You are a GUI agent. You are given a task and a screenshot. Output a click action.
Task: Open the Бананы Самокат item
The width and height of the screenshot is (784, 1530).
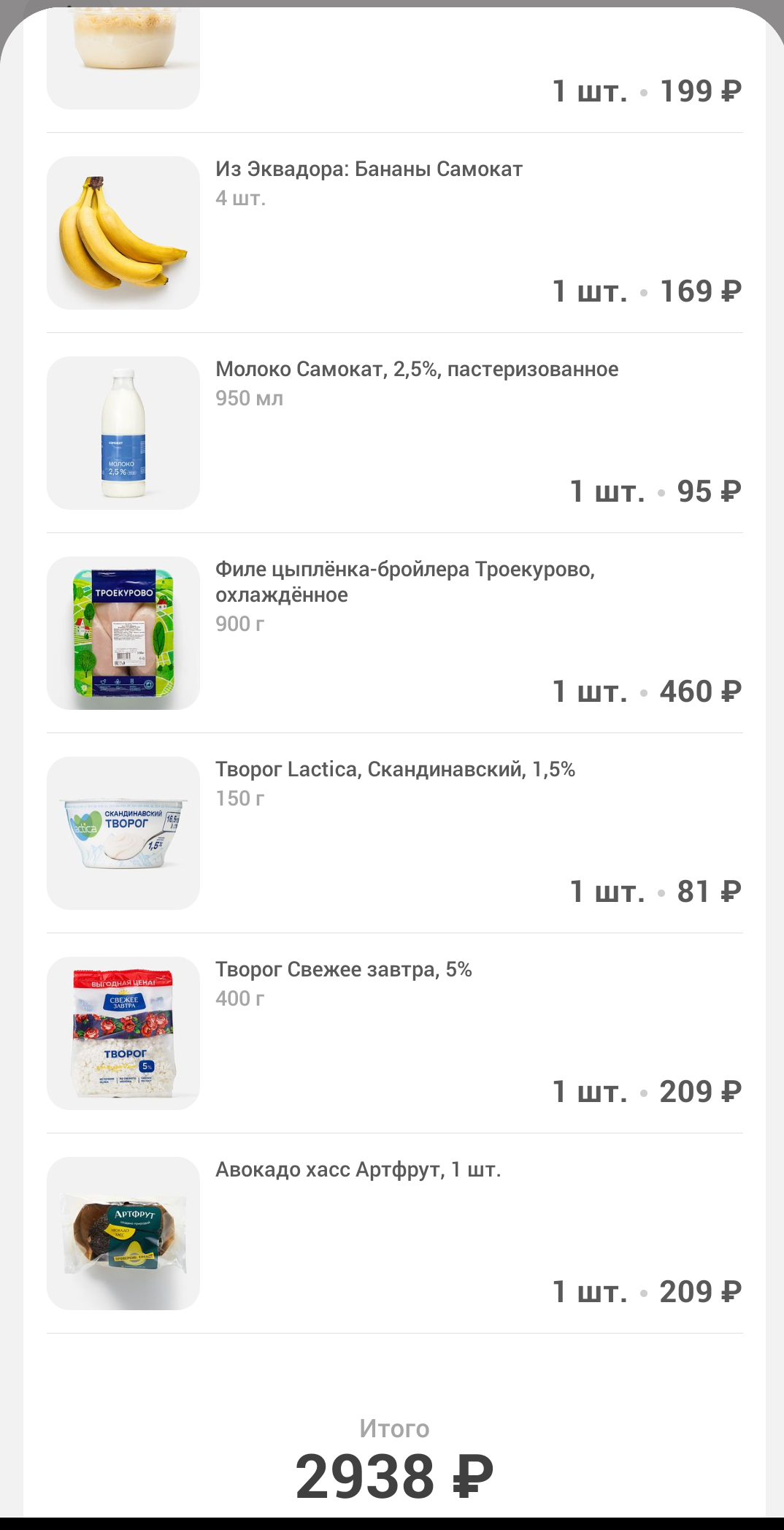click(x=394, y=232)
